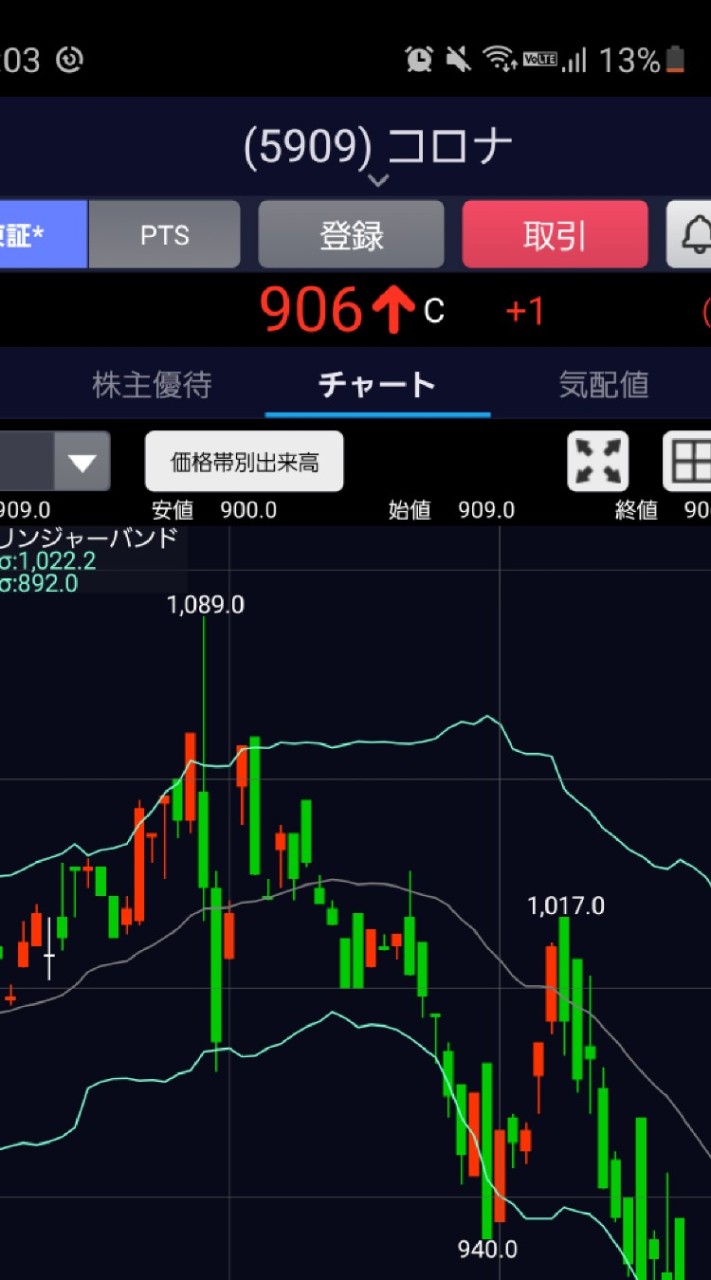
Task: Switch to the 東証 market tab
Action: pyautogui.click(x=42, y=235)
